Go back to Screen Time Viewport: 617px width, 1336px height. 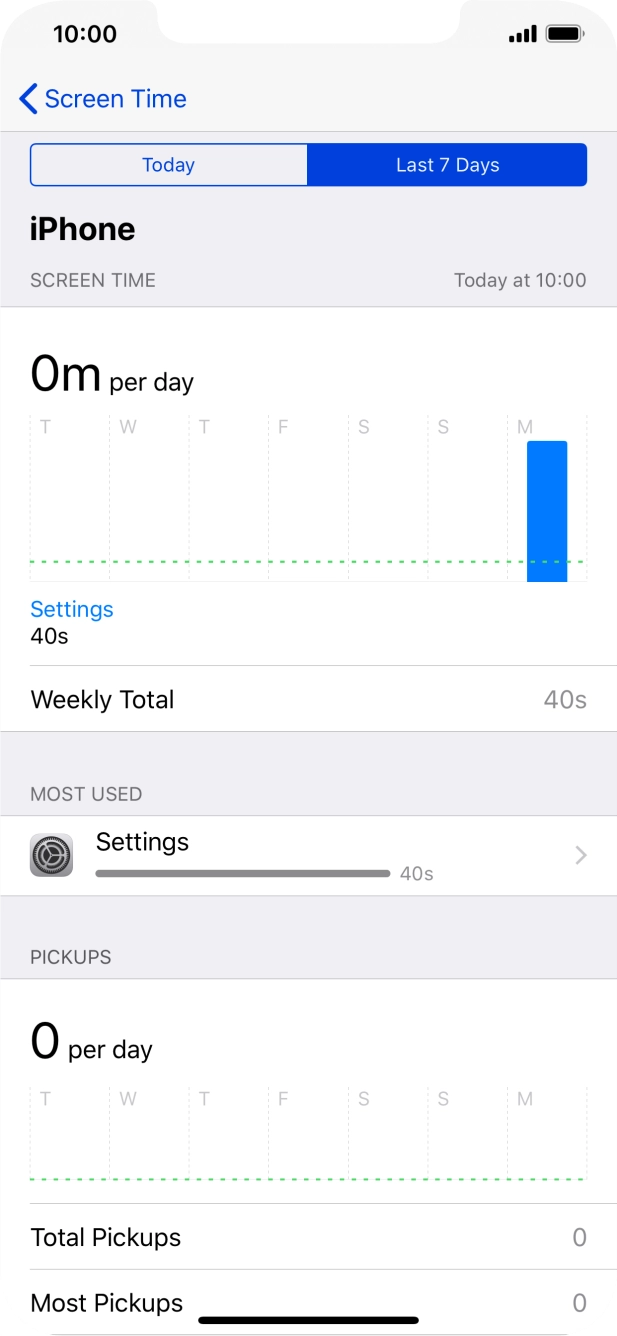point(103,99)
